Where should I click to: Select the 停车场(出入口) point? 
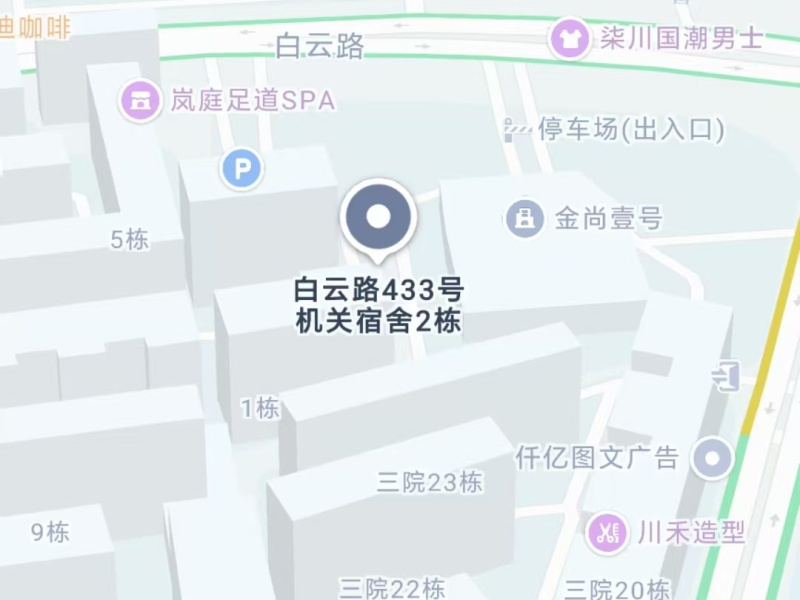point(517,129)
